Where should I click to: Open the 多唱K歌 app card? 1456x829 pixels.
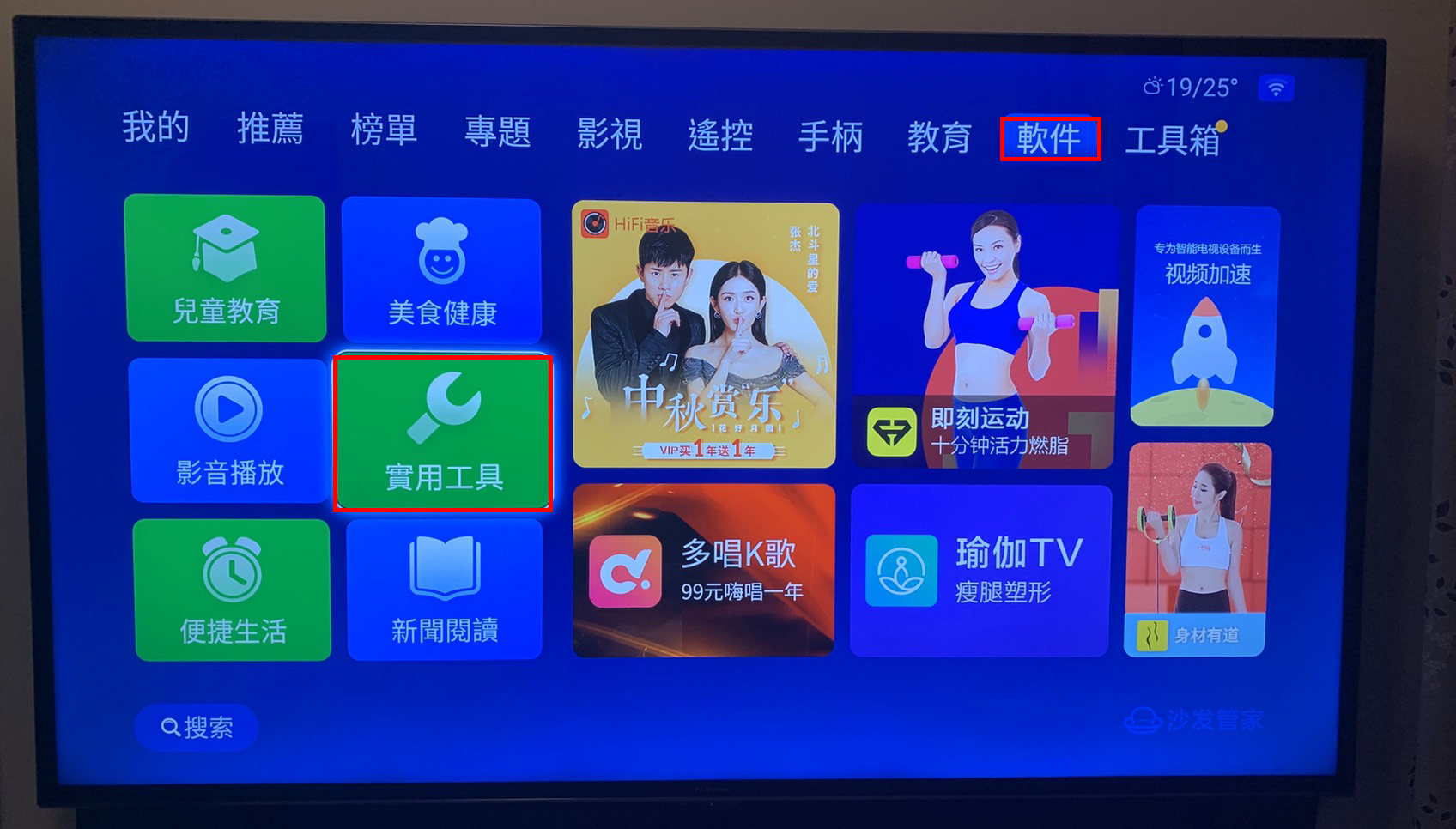(704, 571)
